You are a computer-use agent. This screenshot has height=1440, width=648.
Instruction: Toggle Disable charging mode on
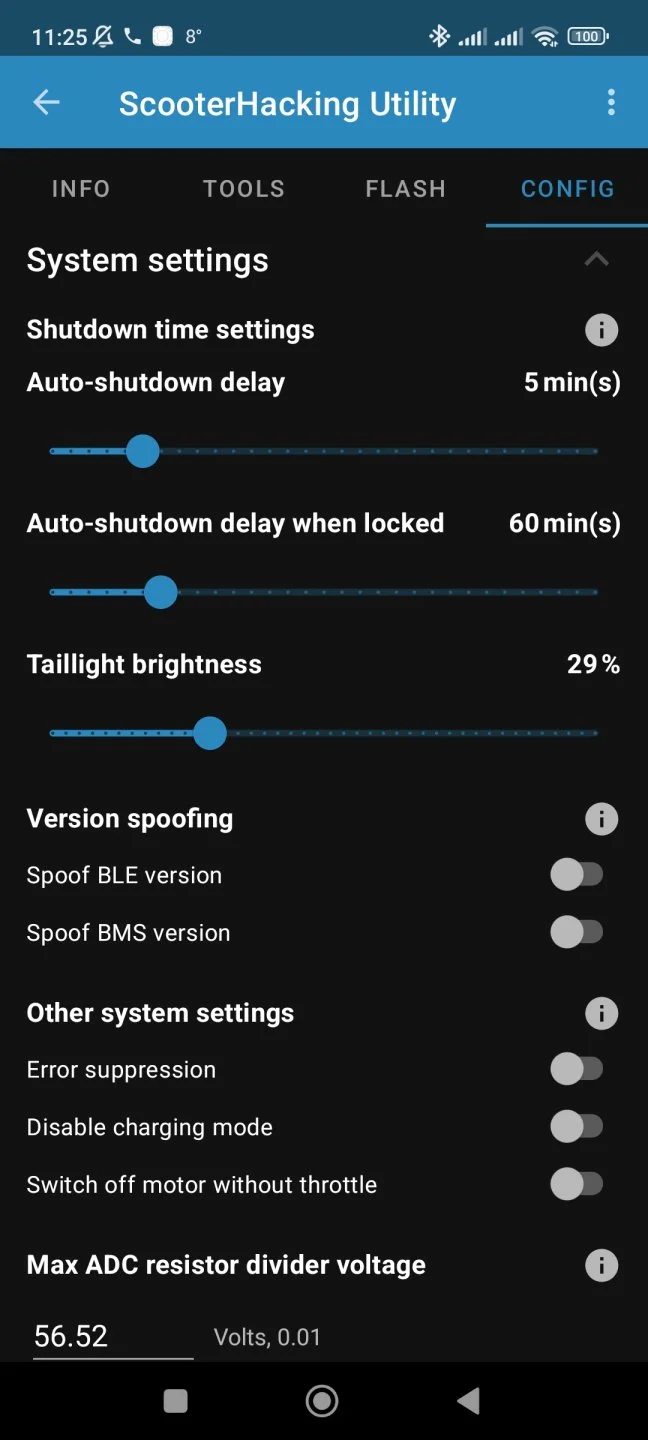point(577,1127)
